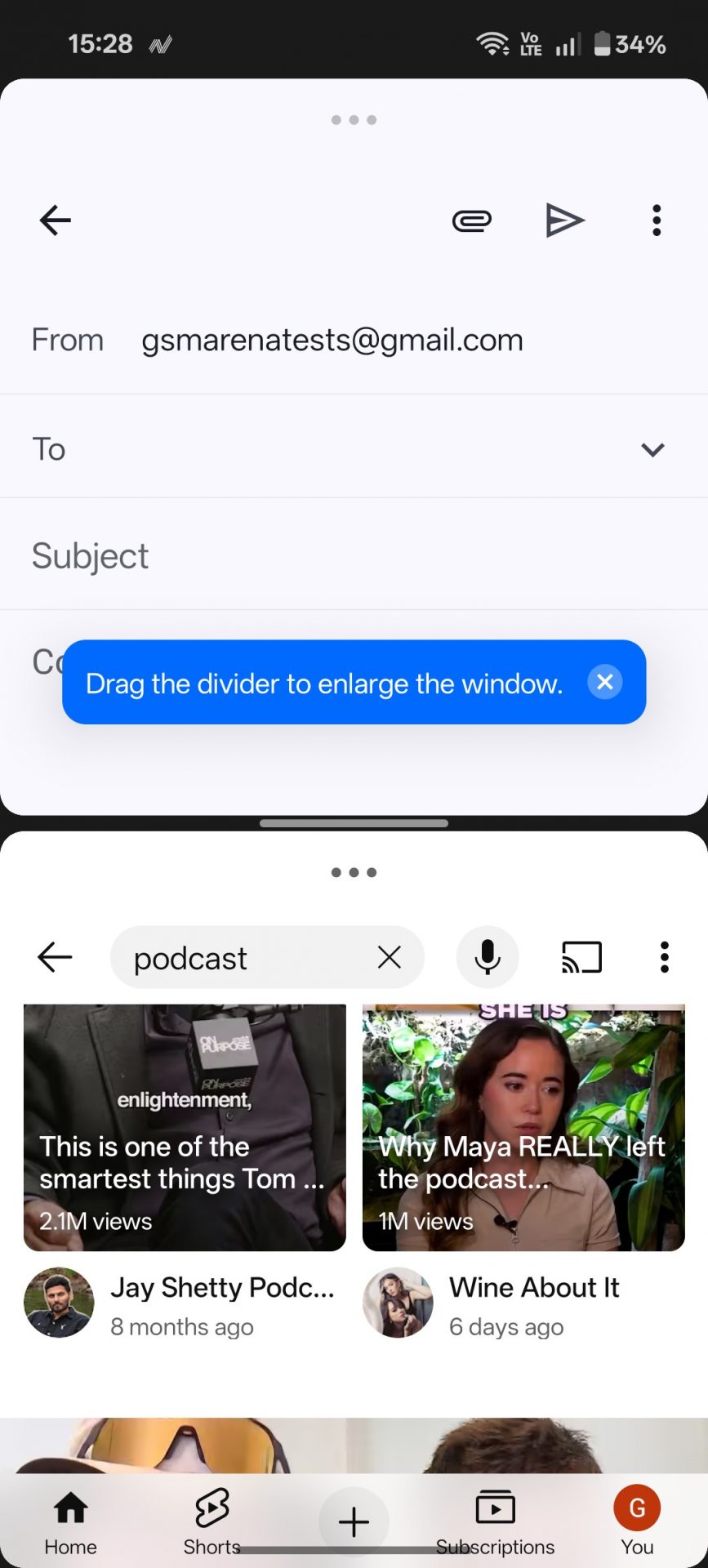This screenshot has width=708, height=1568.
Task: Open the Subscriptions tab
Action: coord(495,1521)
